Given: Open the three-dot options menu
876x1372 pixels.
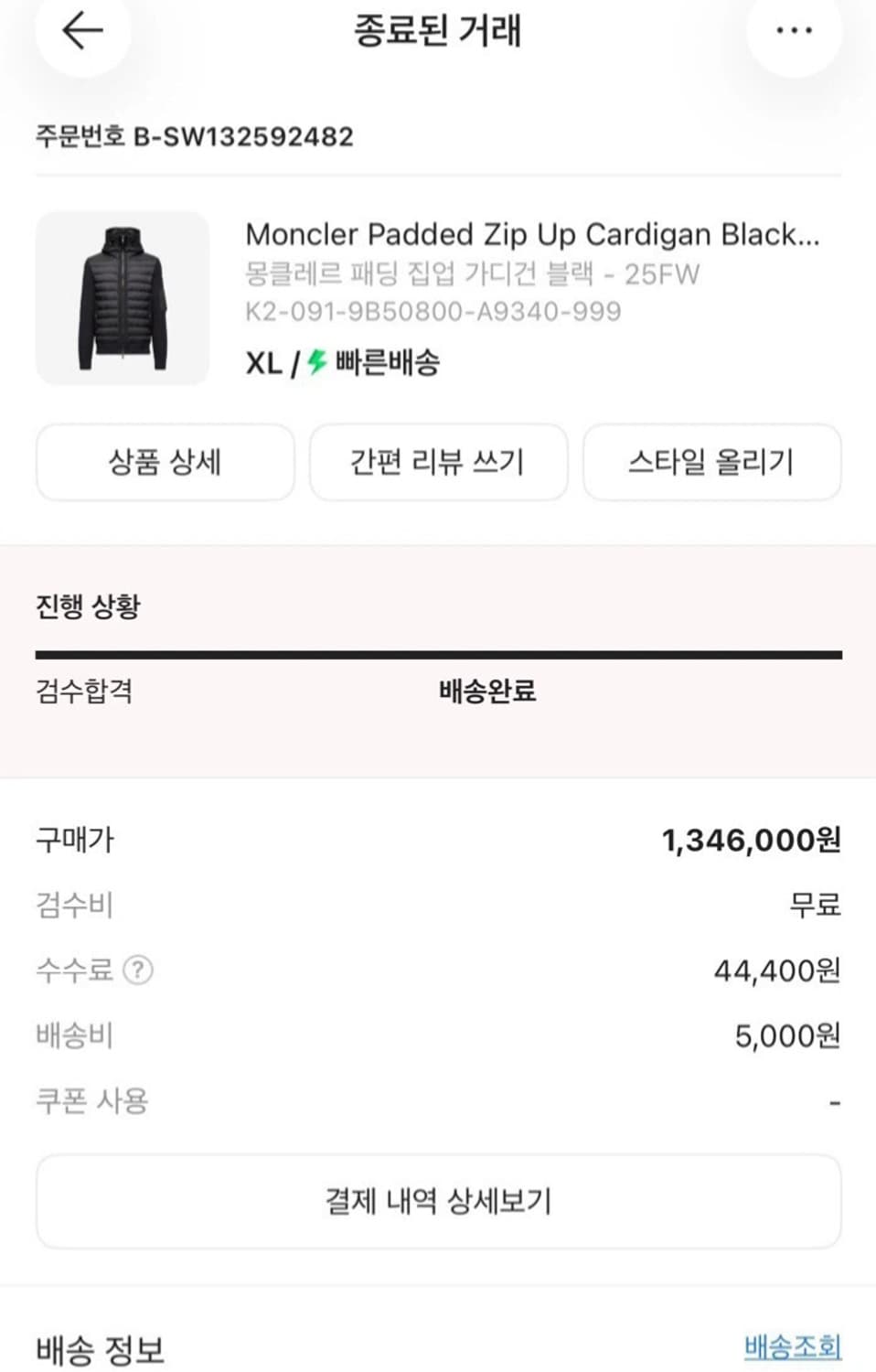Looking at the screenshot, I should (x=794, y=30).
